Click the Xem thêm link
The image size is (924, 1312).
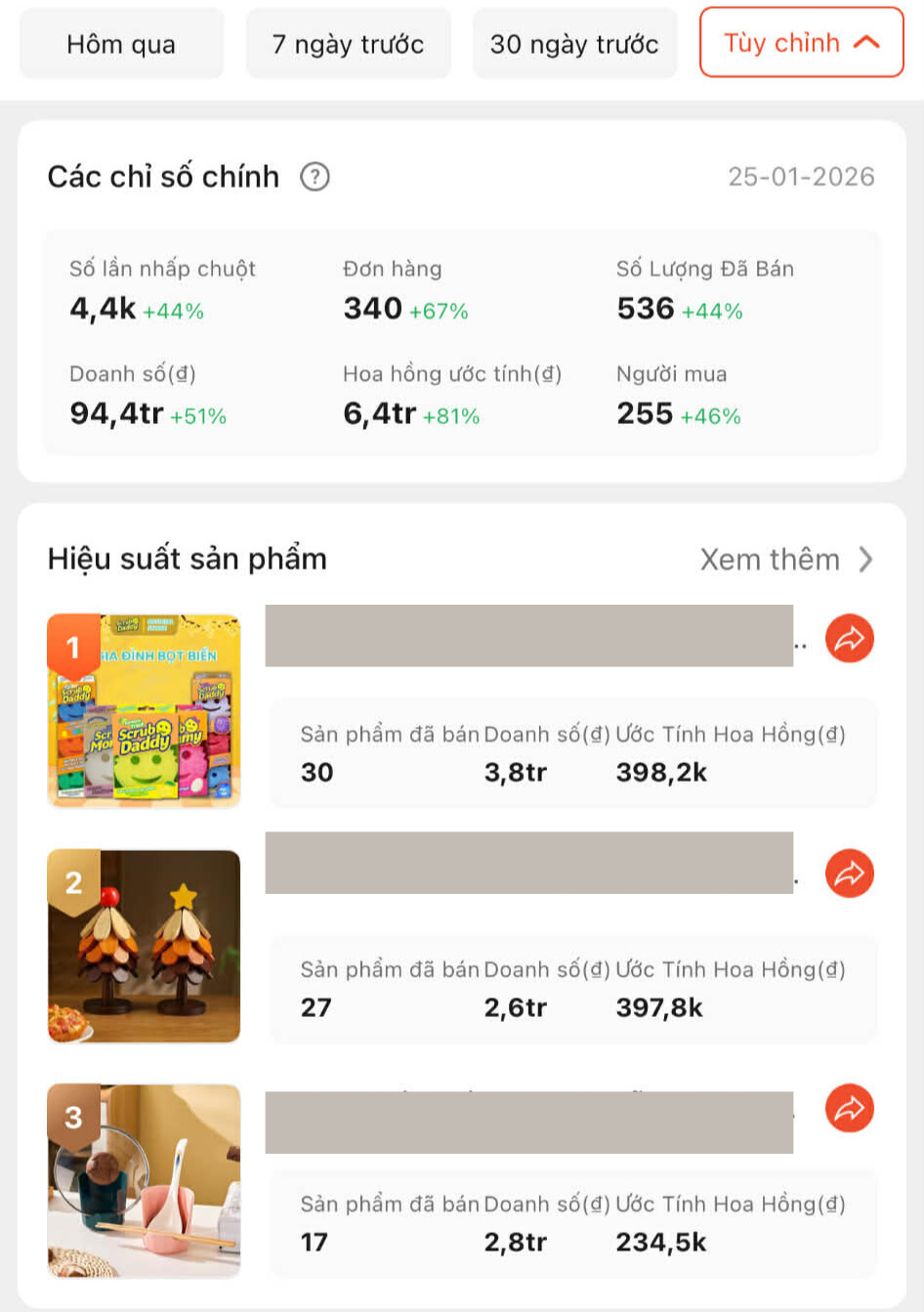pyautogui.click(x=770, y=559)
